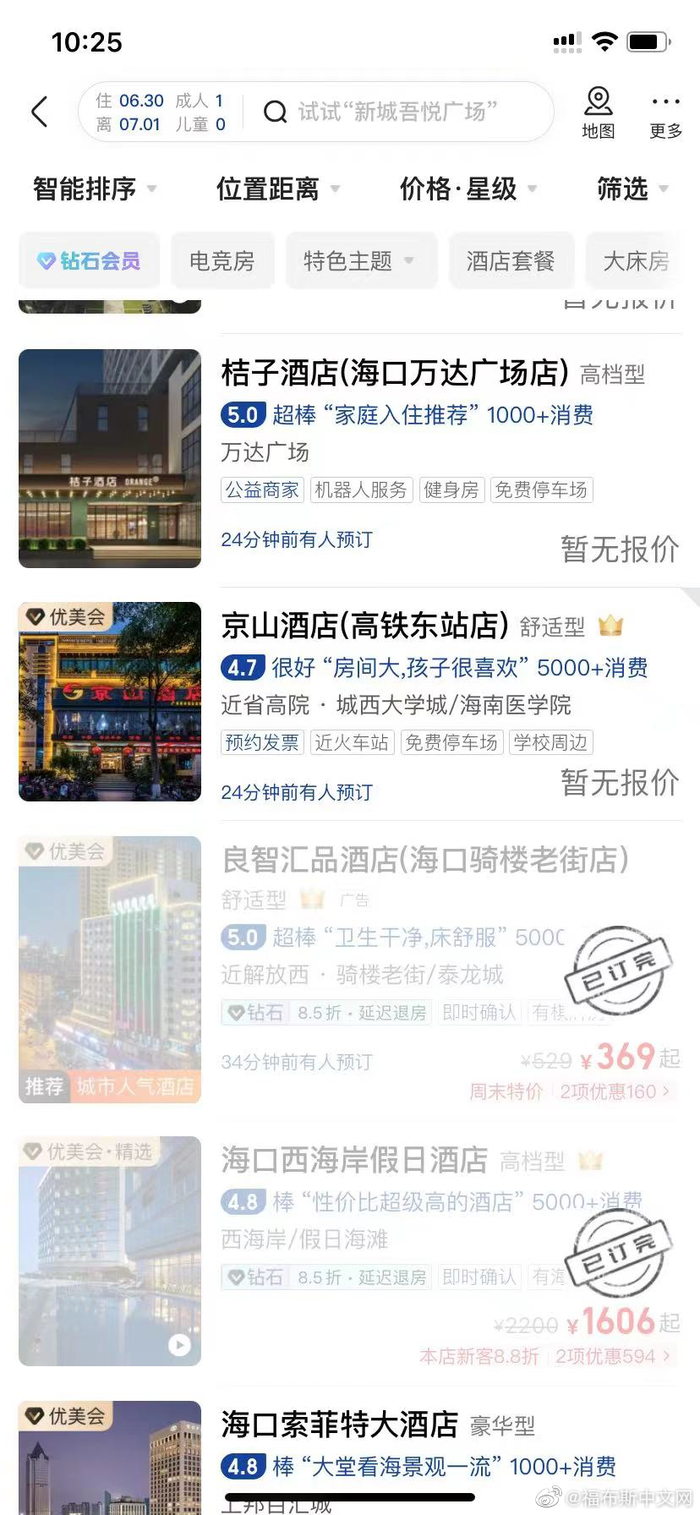Expand the 位置距离 dropdown
This screenshot has height=1515, width=700.
(x=278, y=188)
